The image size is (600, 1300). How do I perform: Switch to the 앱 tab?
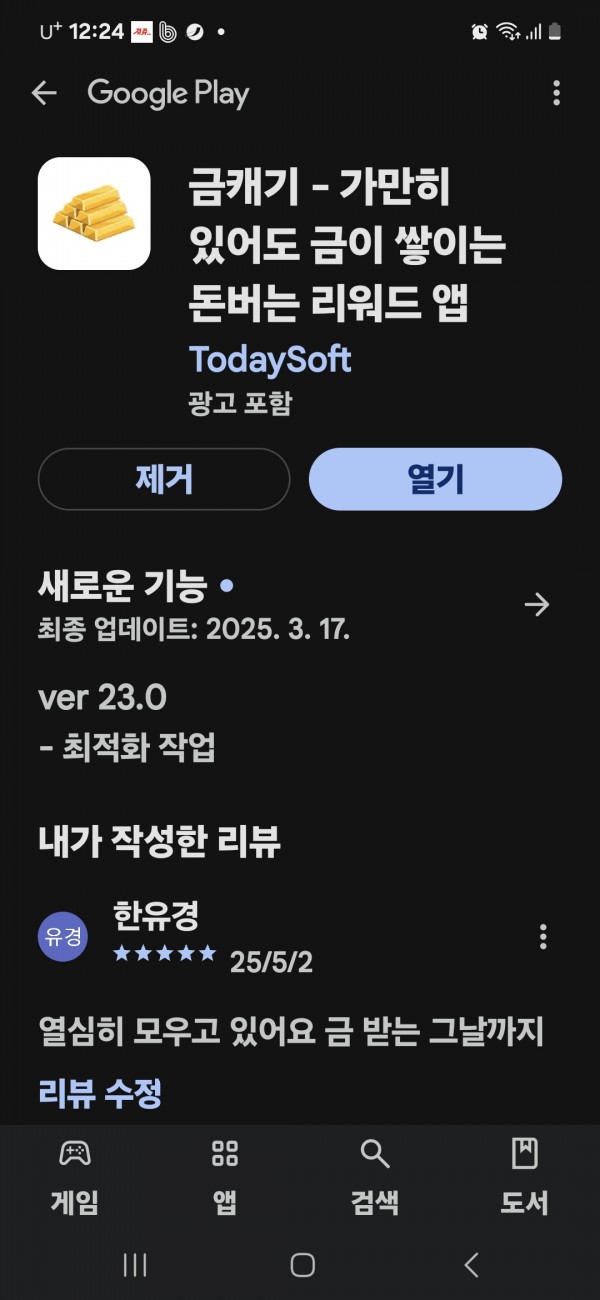coord(225,1177)
